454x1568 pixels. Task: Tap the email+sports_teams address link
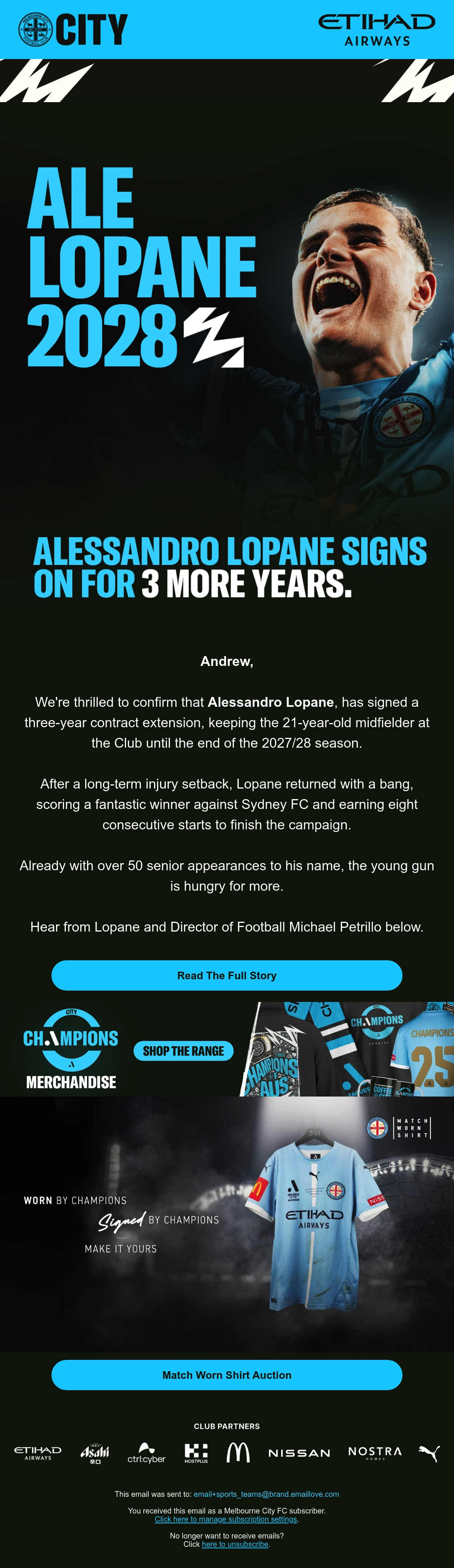267,1494
